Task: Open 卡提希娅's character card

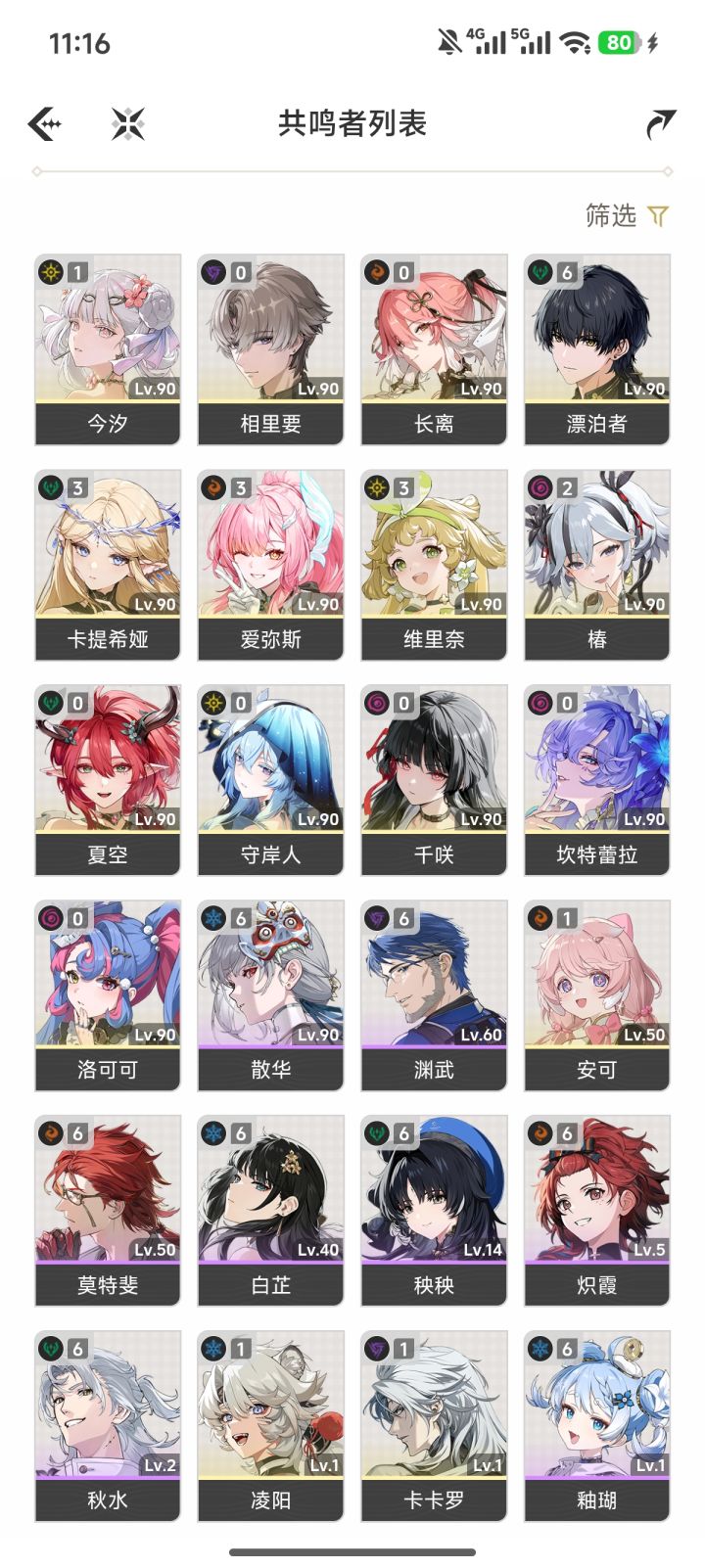Action: (108, 563)
